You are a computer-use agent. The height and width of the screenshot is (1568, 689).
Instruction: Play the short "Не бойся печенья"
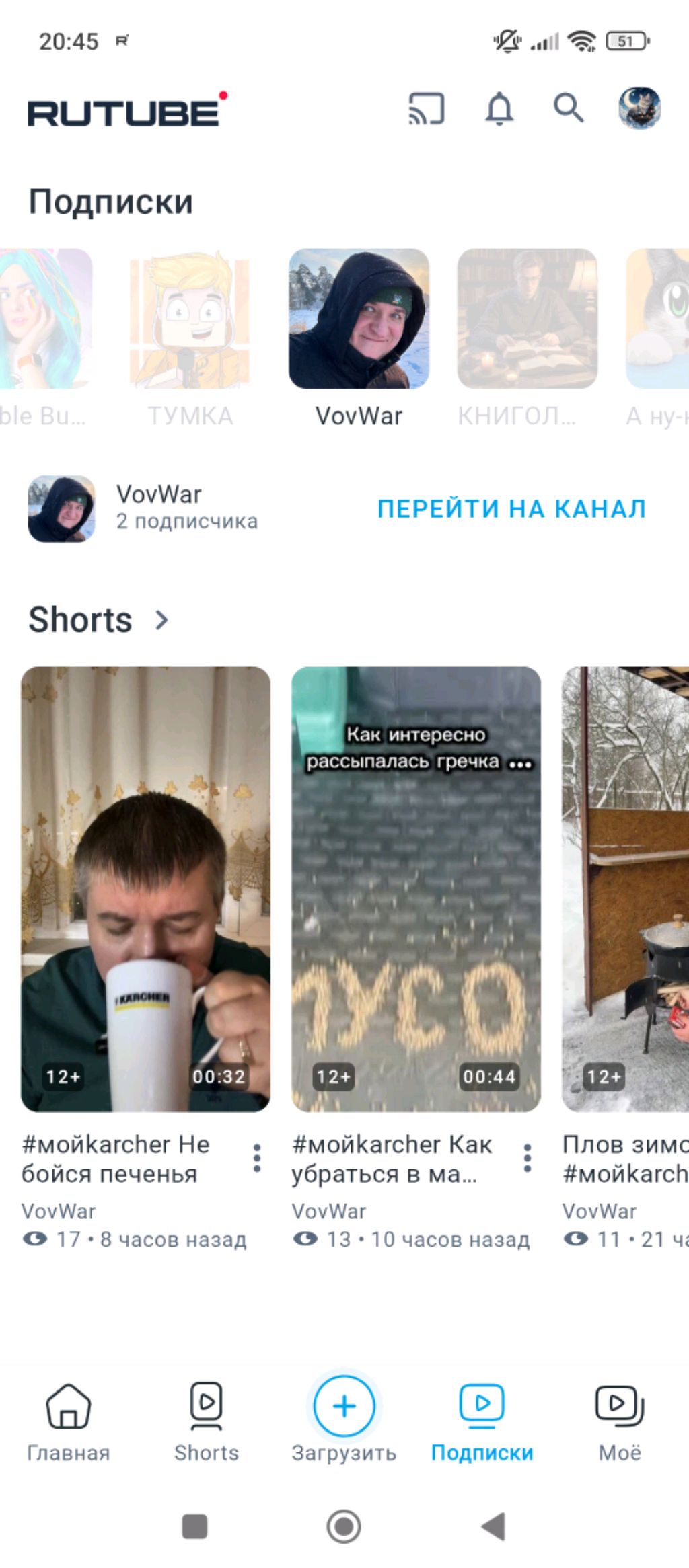tap(145, 889)
